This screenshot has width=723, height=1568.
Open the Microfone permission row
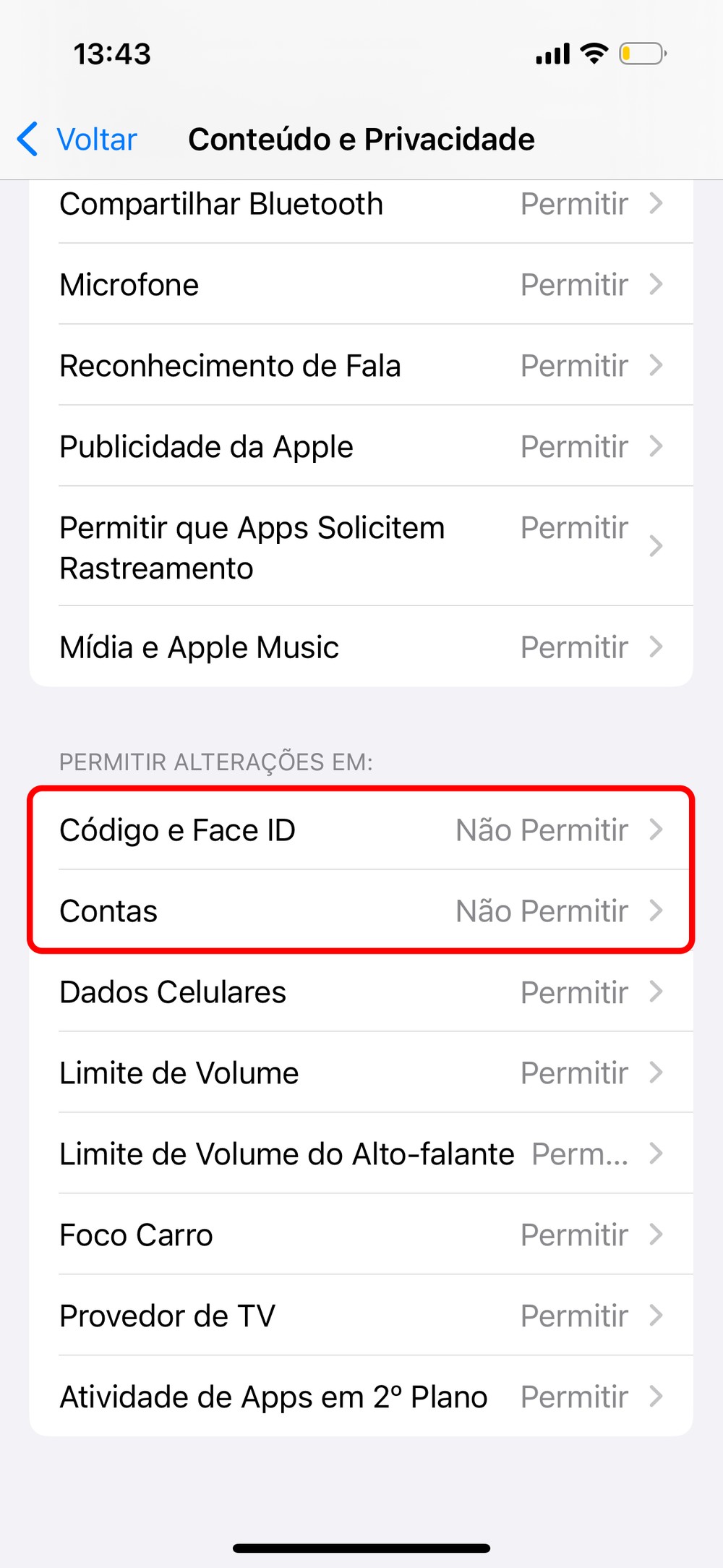pyautogui.click(x=360, y=285)
